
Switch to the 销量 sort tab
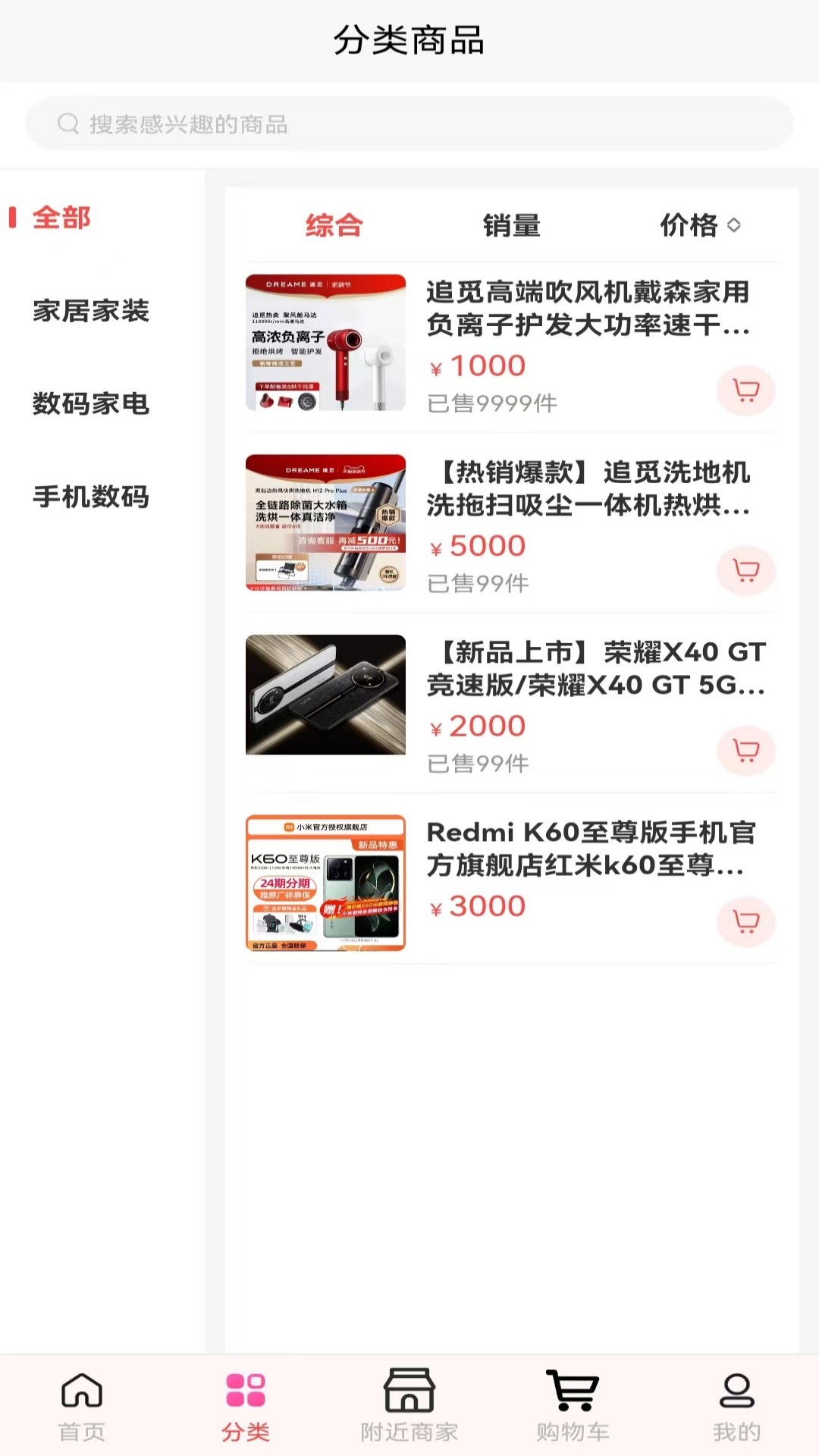[x=511, y=224]
